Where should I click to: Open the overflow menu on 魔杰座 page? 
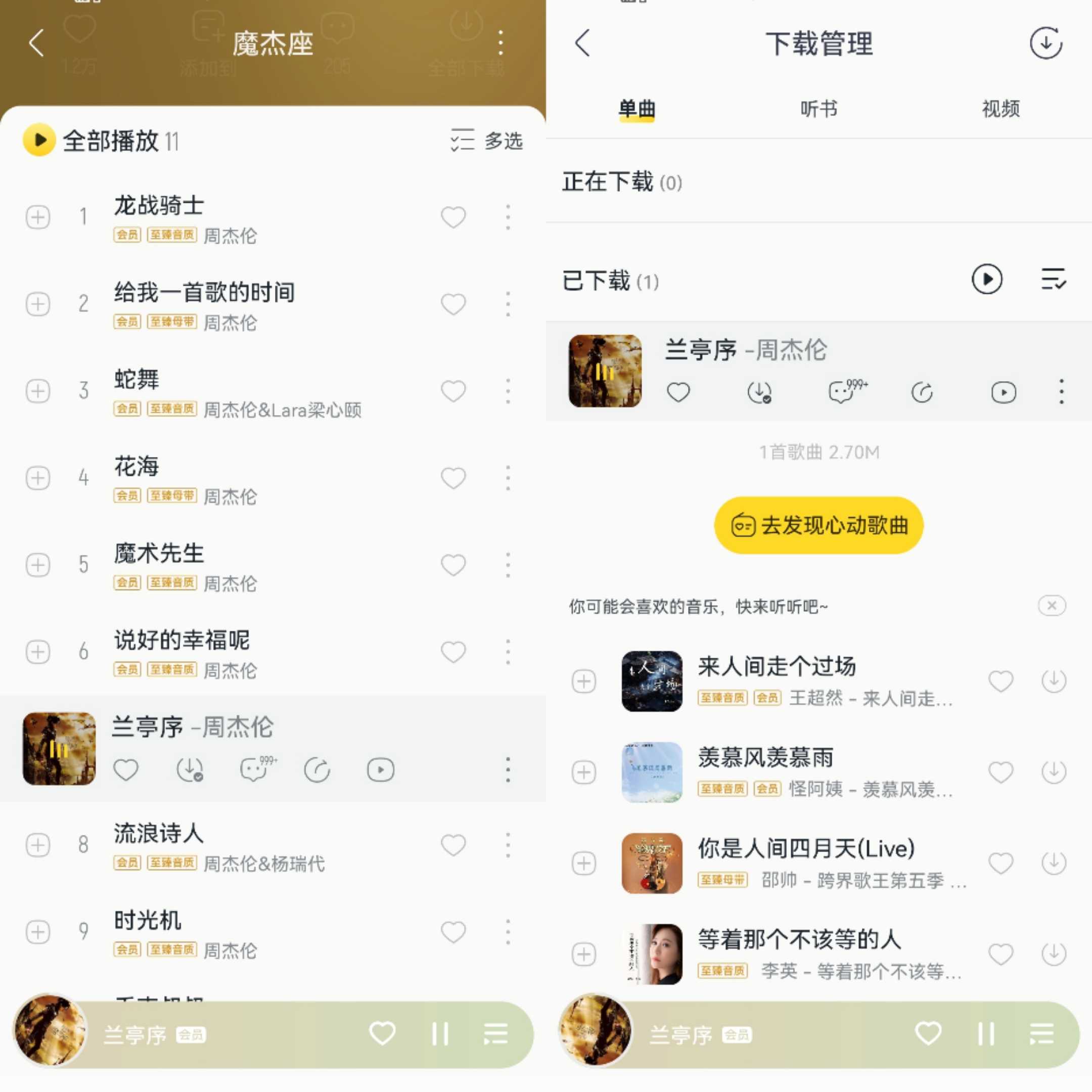501,43
